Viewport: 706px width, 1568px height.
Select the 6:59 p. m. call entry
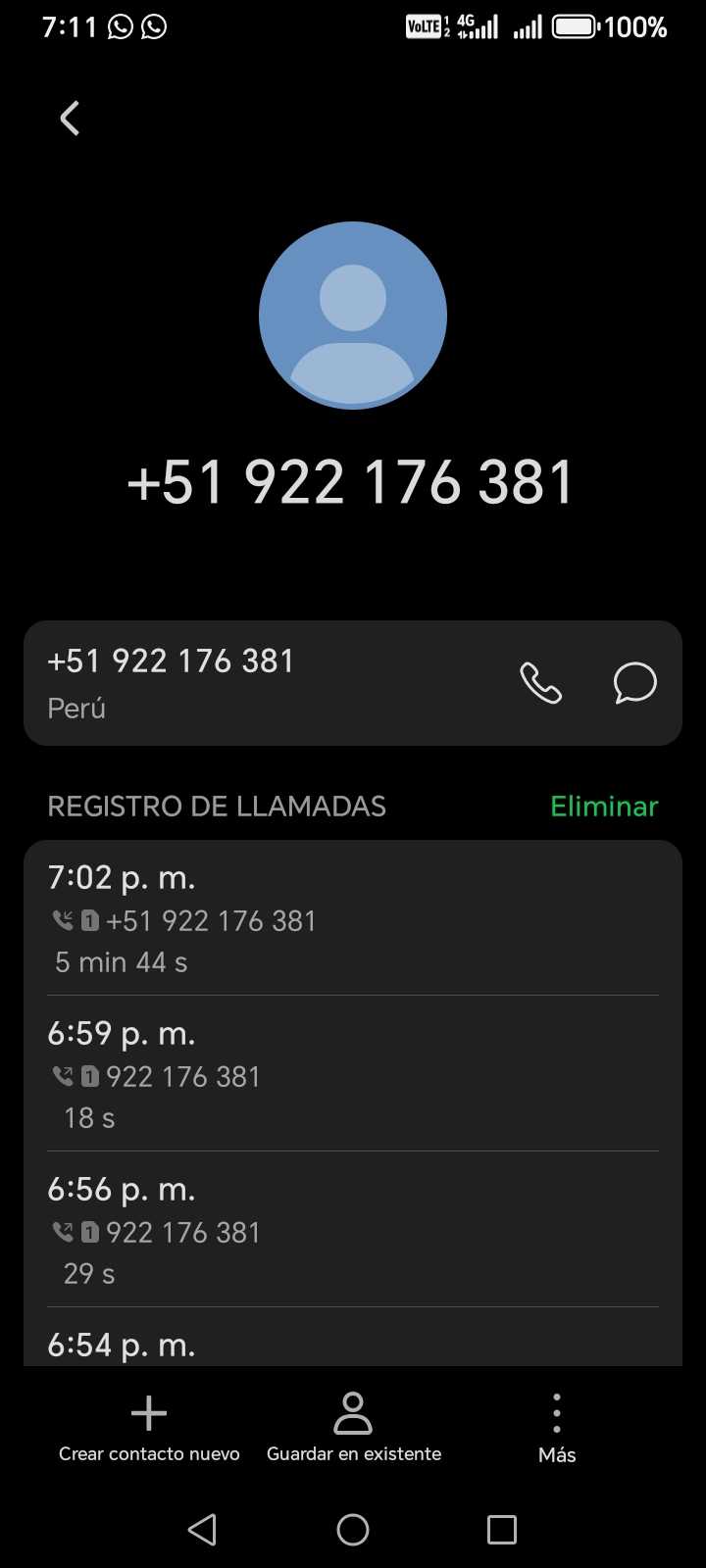[353, 1074]
